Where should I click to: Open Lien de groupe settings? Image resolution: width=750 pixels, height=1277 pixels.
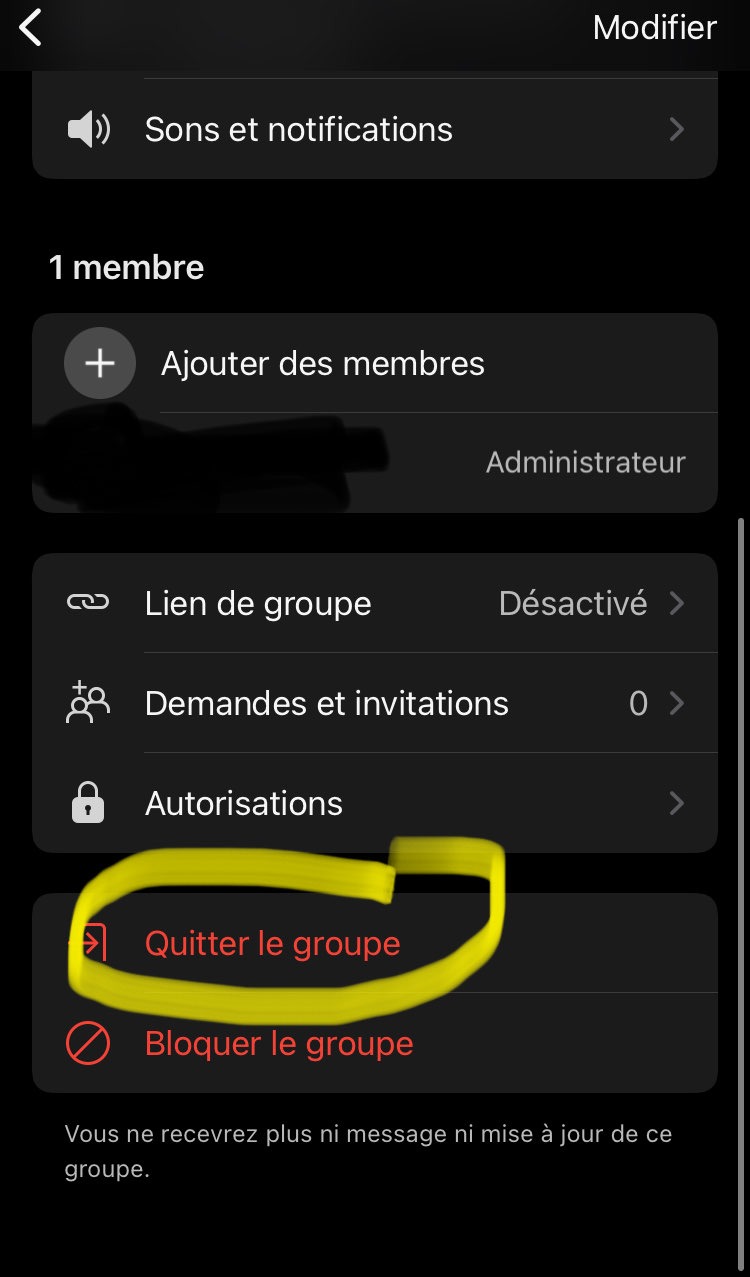374,604
